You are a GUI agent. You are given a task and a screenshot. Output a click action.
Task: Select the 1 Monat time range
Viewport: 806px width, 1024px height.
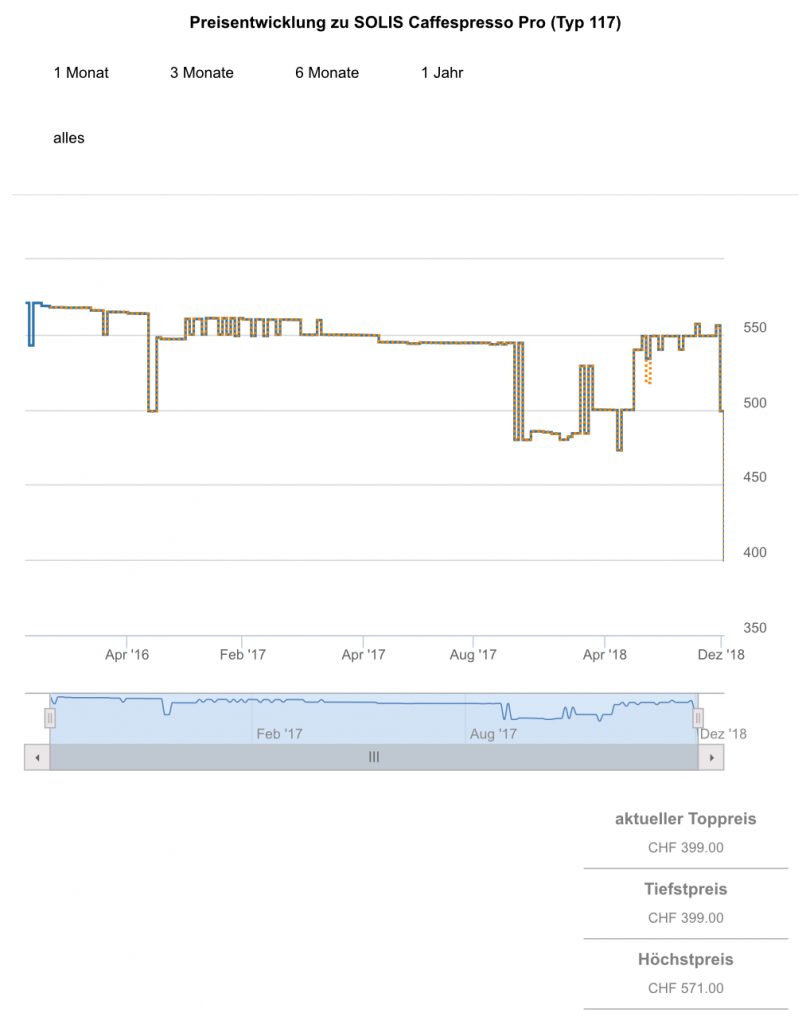[x=81, y=73]
